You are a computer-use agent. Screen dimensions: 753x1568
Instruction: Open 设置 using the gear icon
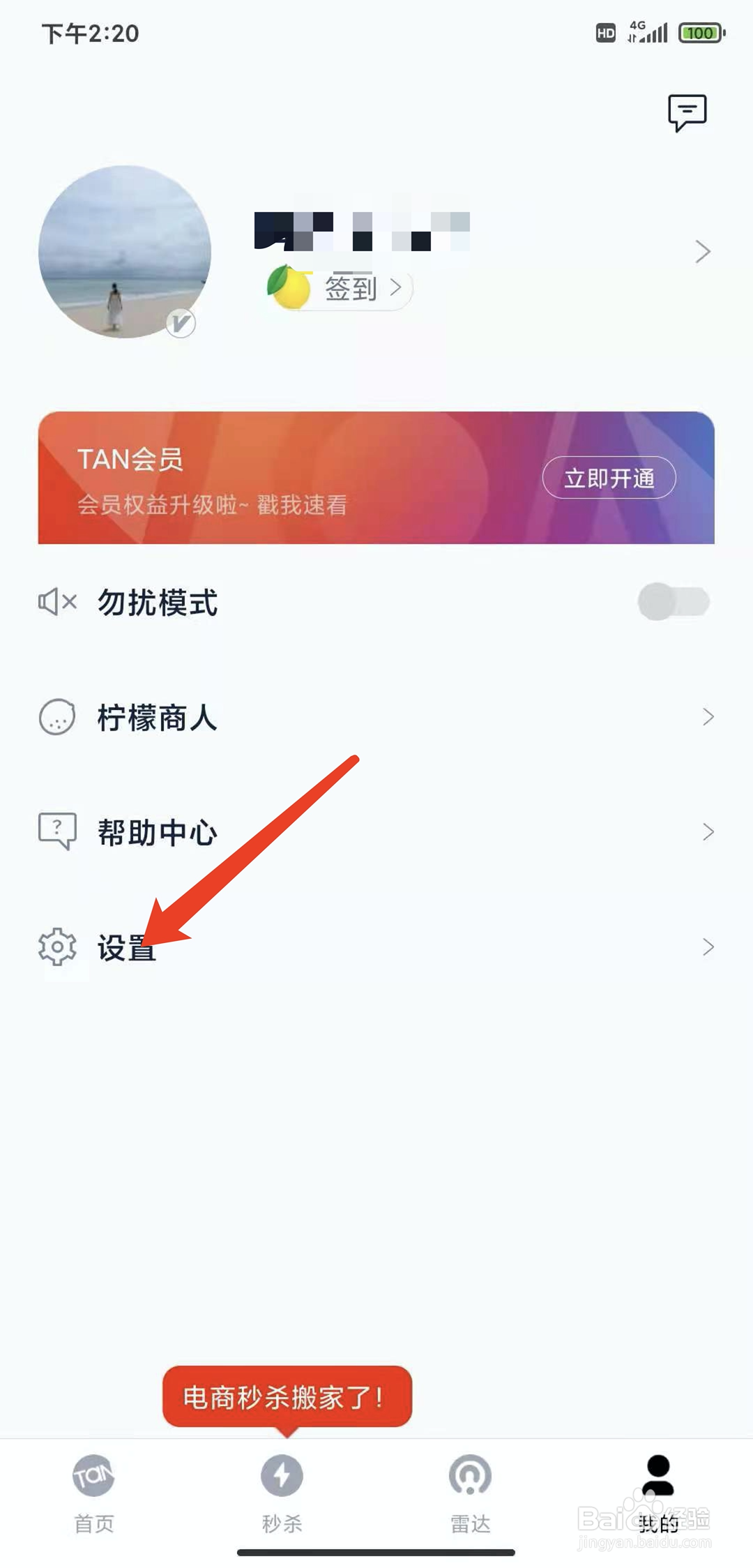(56, 947)
